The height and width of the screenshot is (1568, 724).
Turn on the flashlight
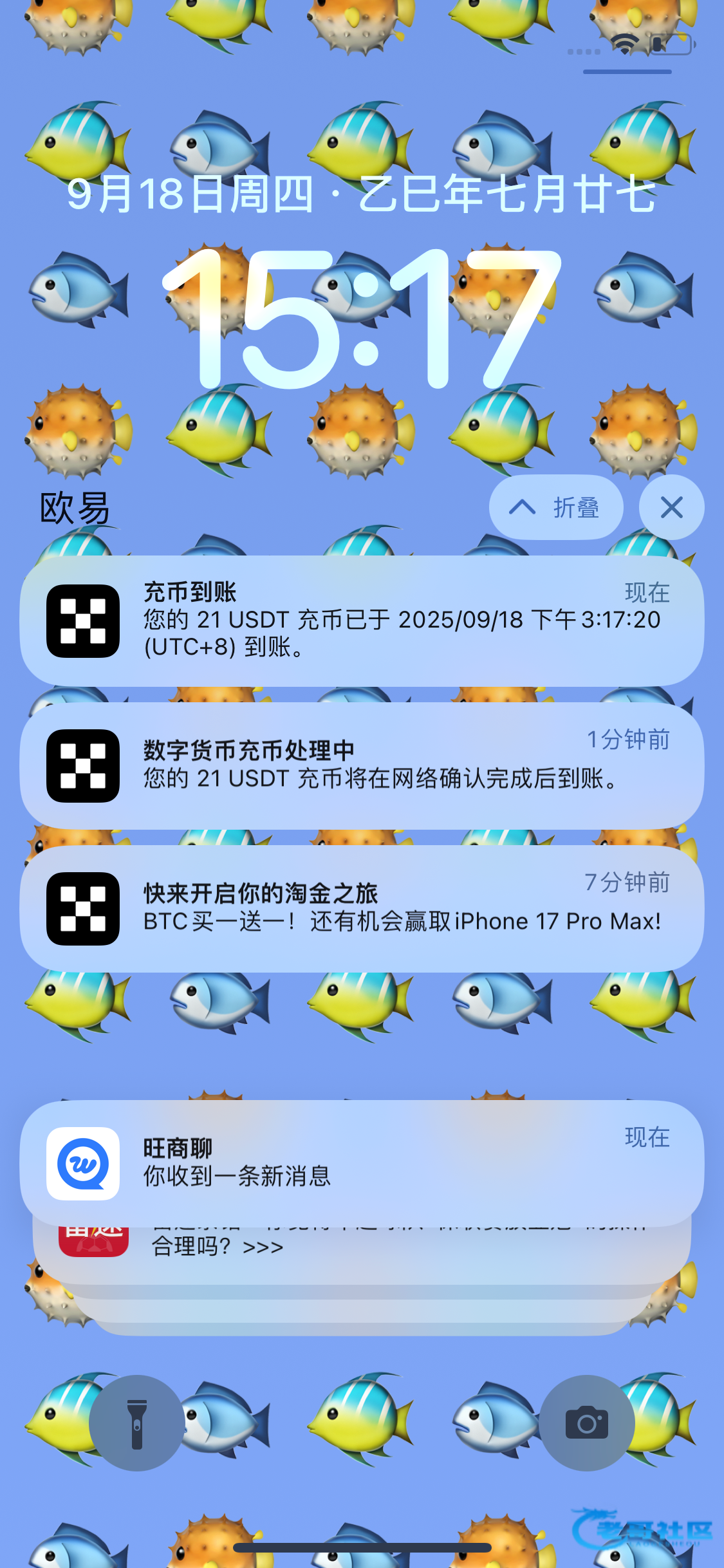pyautogui.click(x=136, y=1423)
